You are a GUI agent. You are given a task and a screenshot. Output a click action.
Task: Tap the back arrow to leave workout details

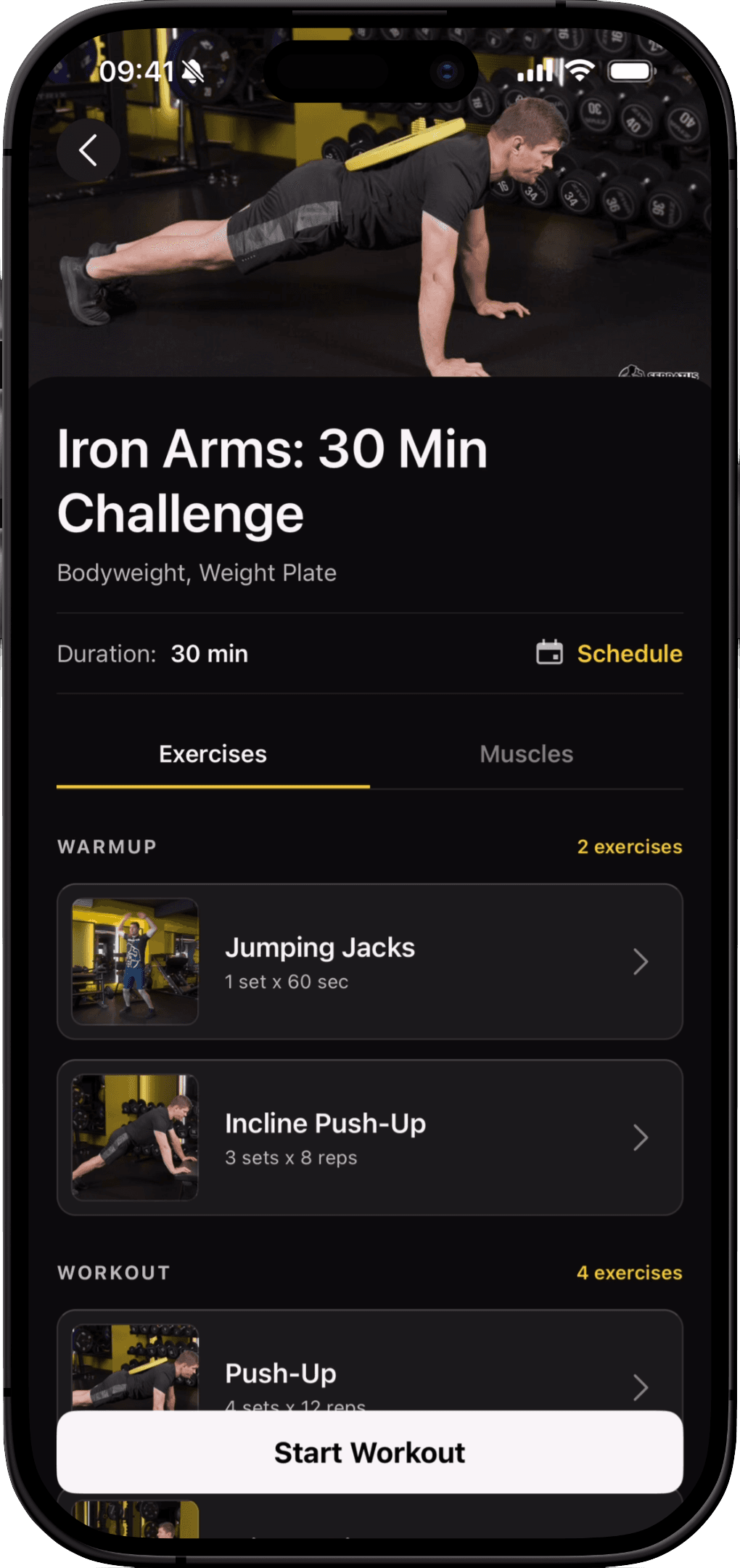[x=88, y=150]
